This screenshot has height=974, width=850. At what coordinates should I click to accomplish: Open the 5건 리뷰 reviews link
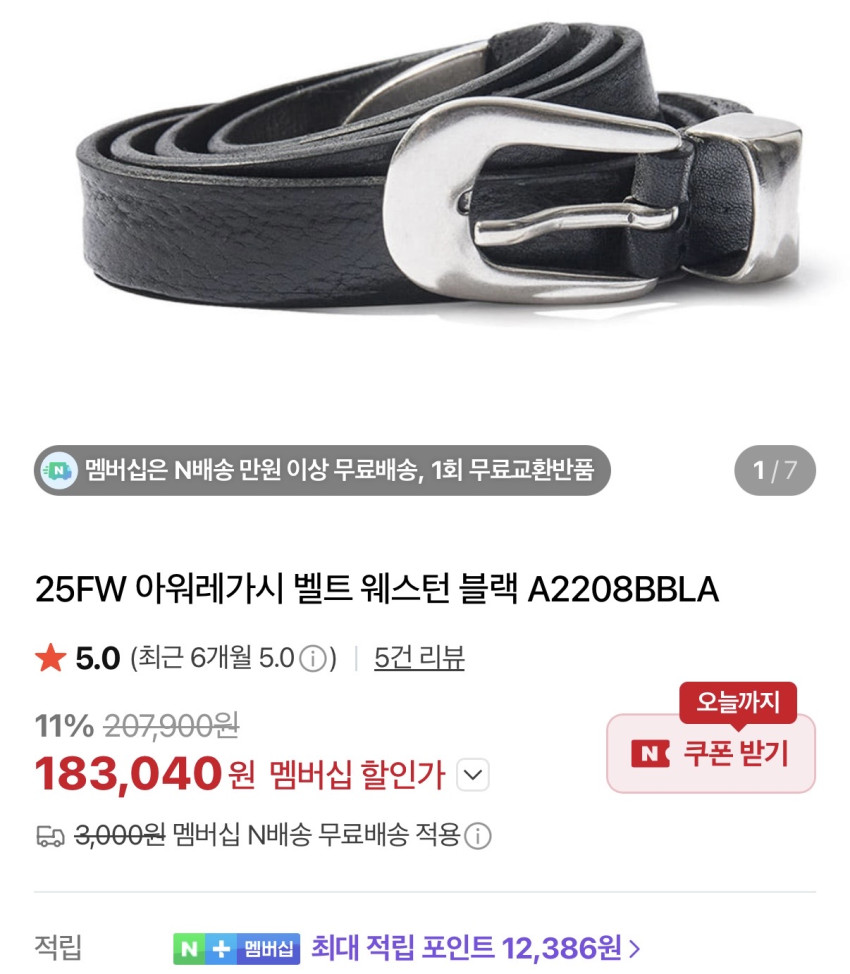[x=419, y=658]
